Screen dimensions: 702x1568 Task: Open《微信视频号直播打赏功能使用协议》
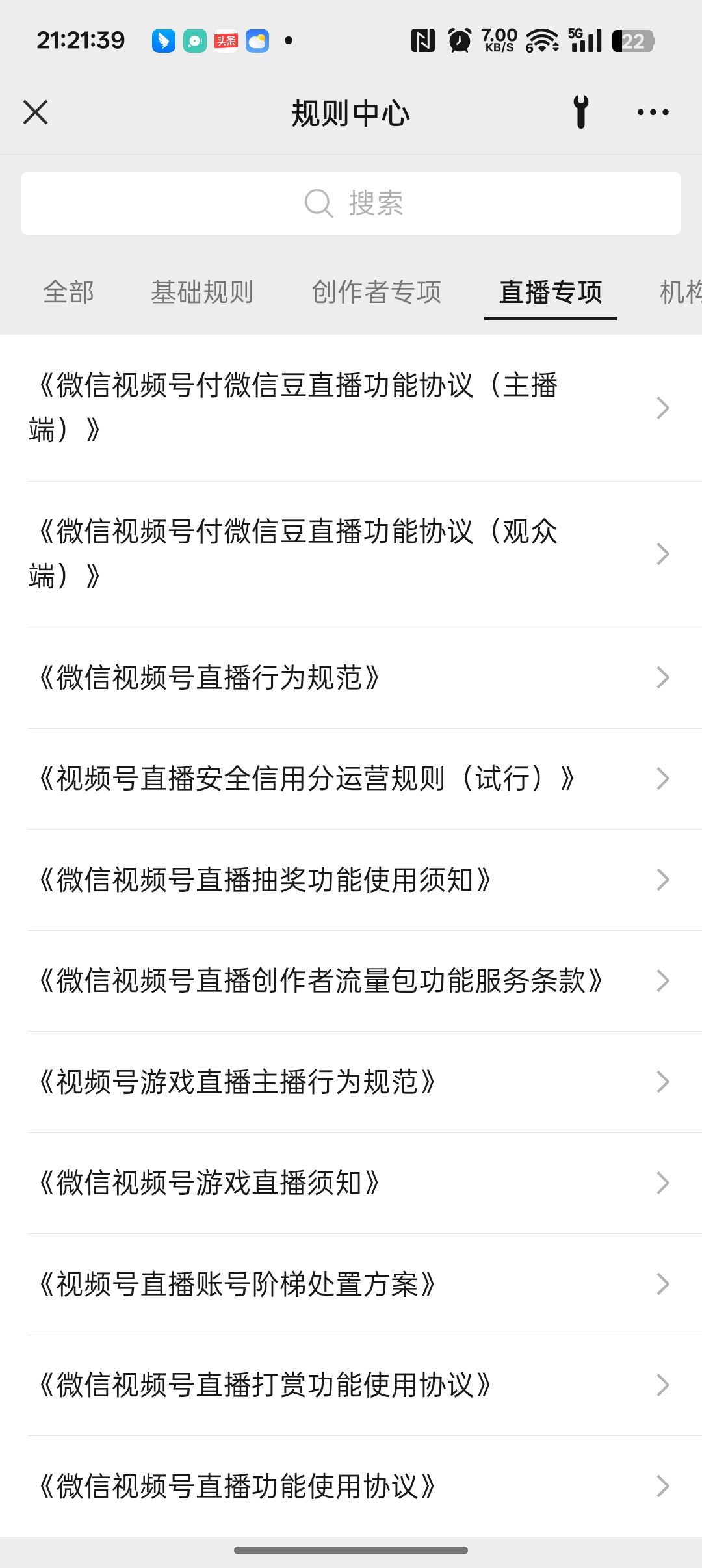click(351, 1385)
